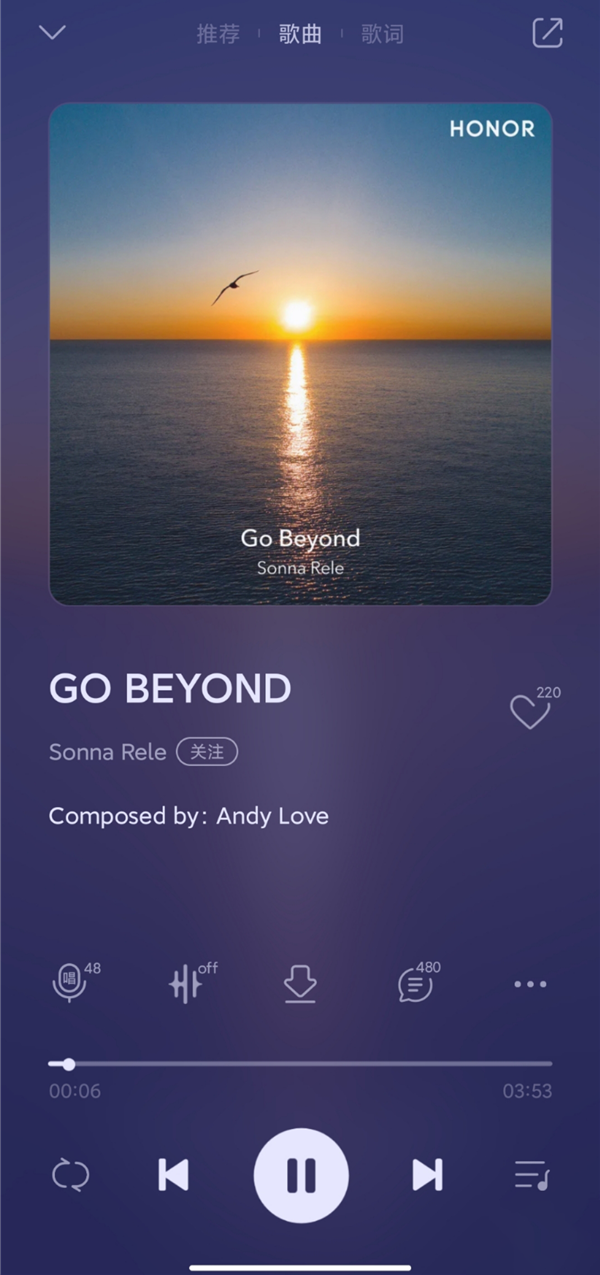Open artist Sonna Rele's page

tap(108, 752)
